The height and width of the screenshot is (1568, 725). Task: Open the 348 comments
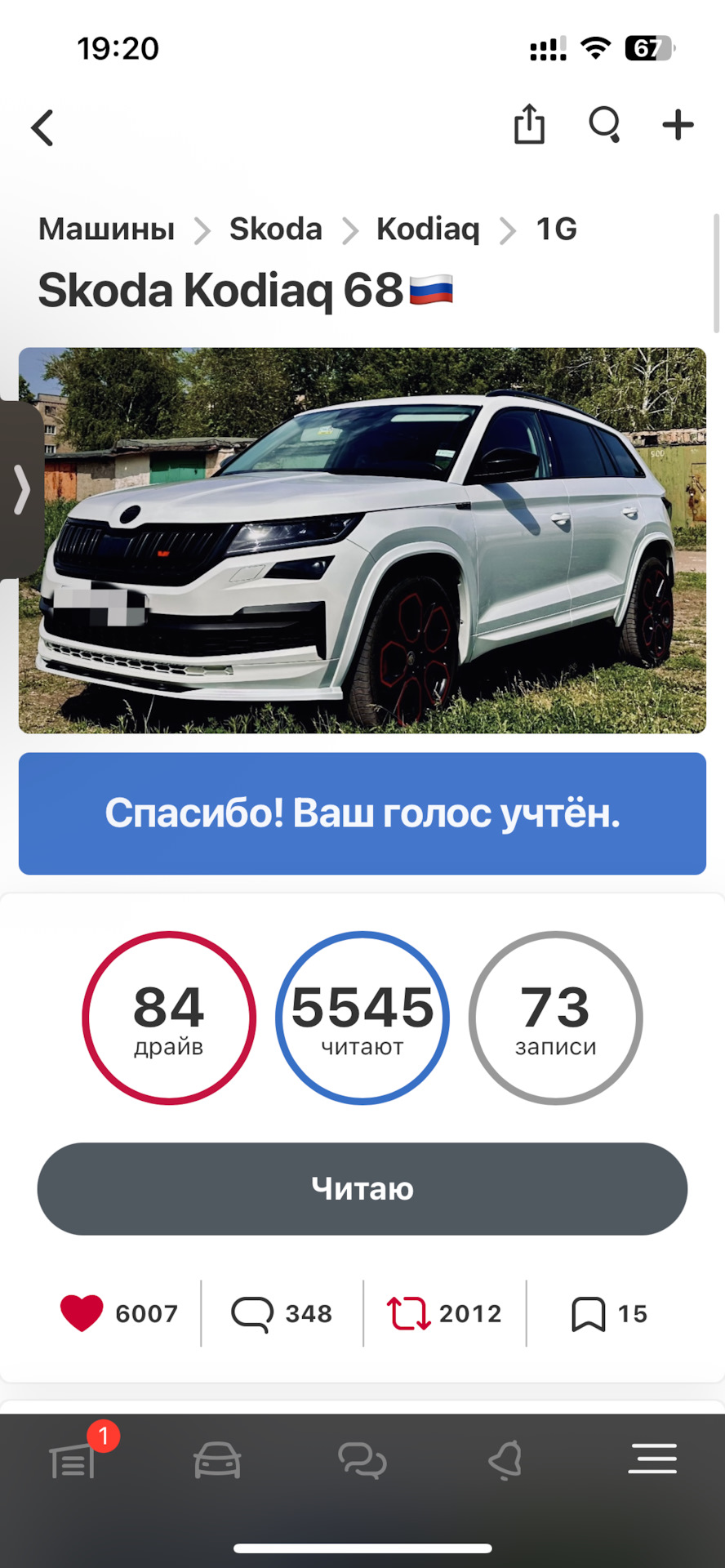point(282,1314)
